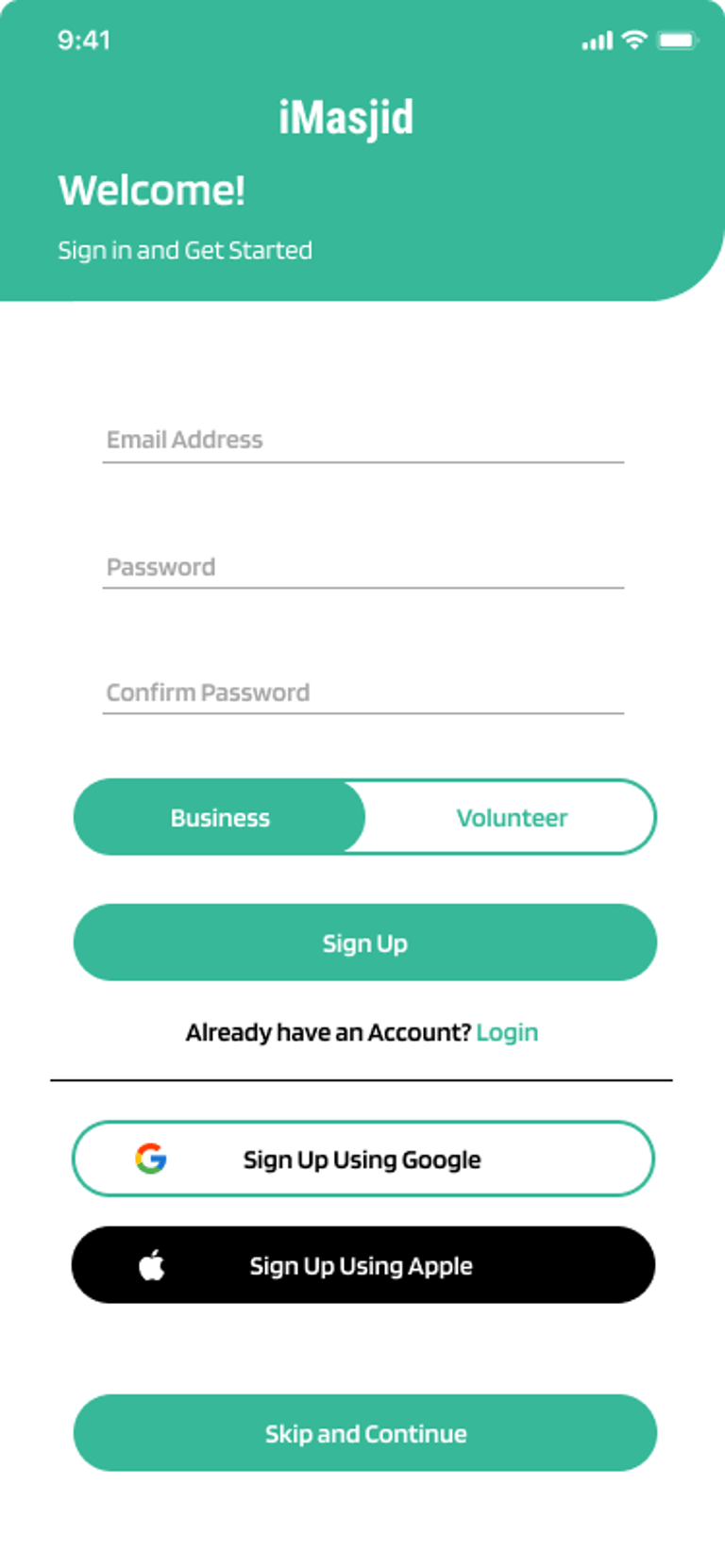Focus the Email Address field
The height and width of the screenshot is (1568, 725).
pyautogui.click(x=362, y=440)
